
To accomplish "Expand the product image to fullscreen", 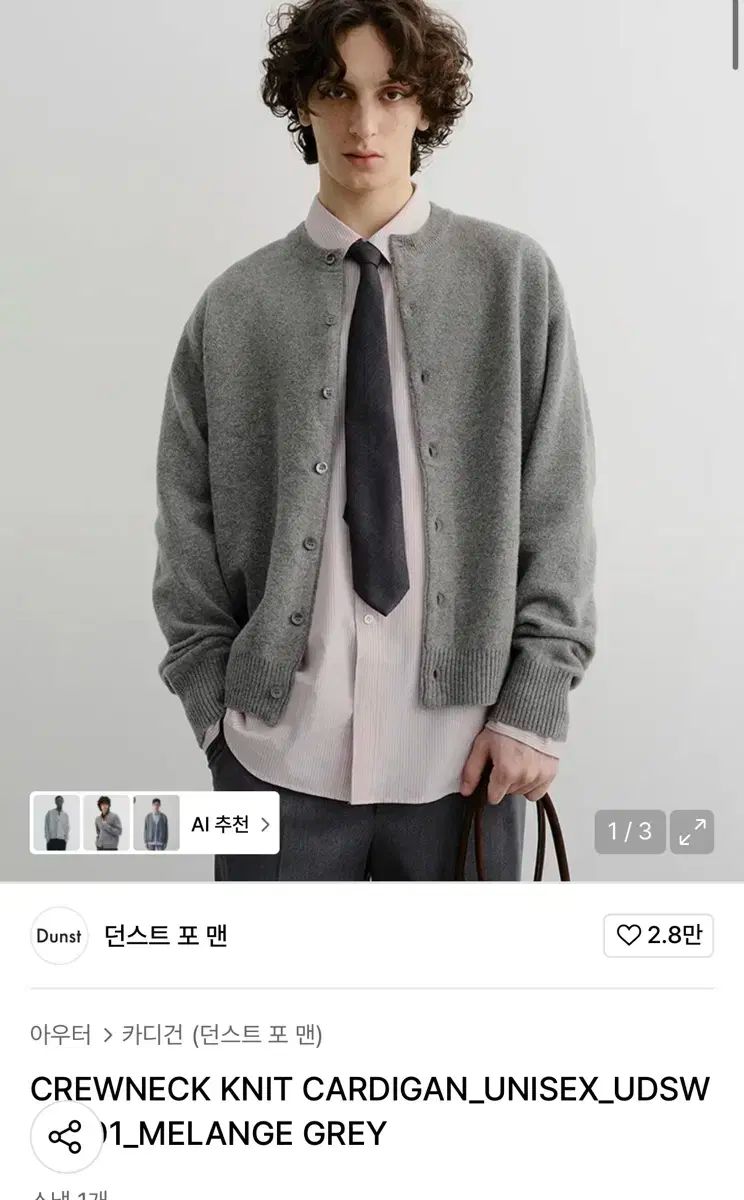I will coord(692,831).
